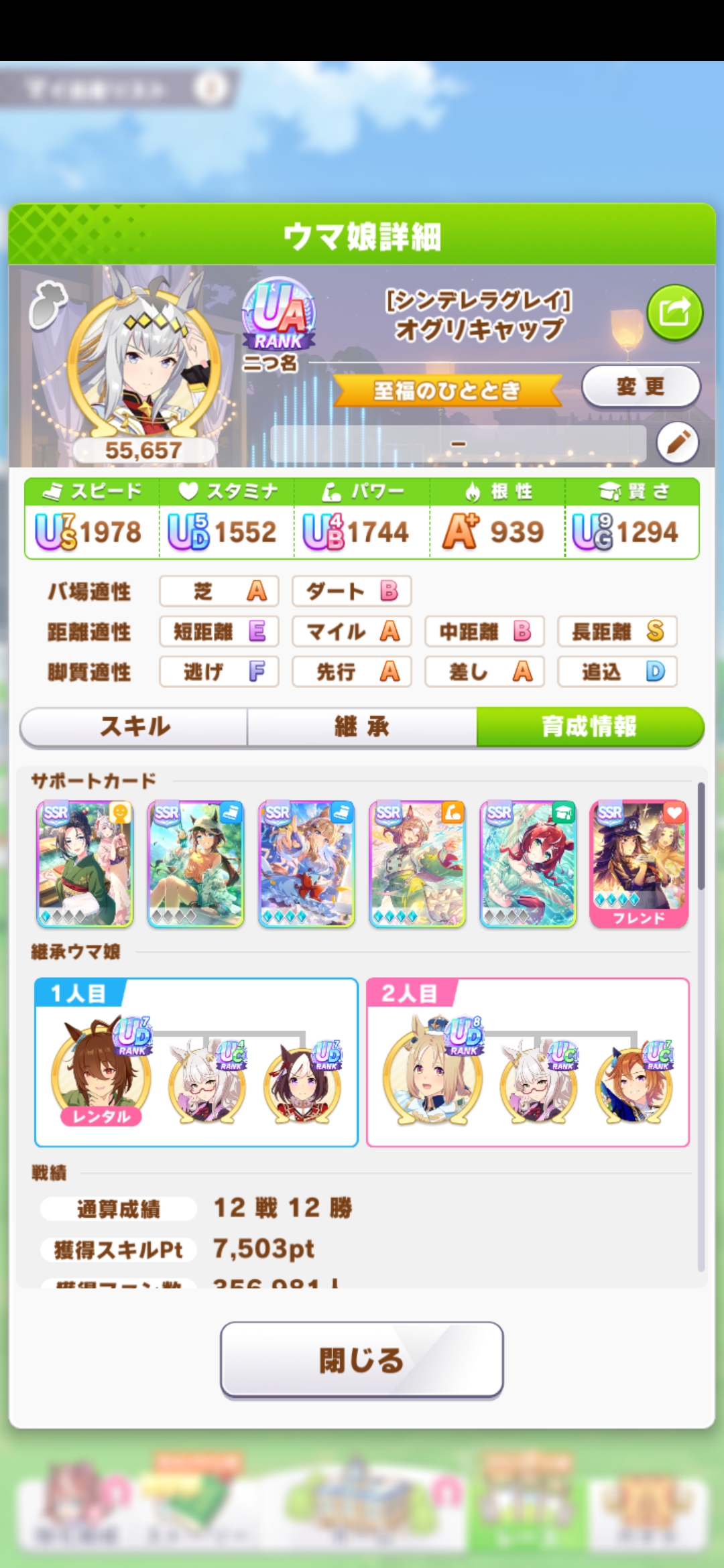Close the dialog with 閉じる

click(362, 1360)
